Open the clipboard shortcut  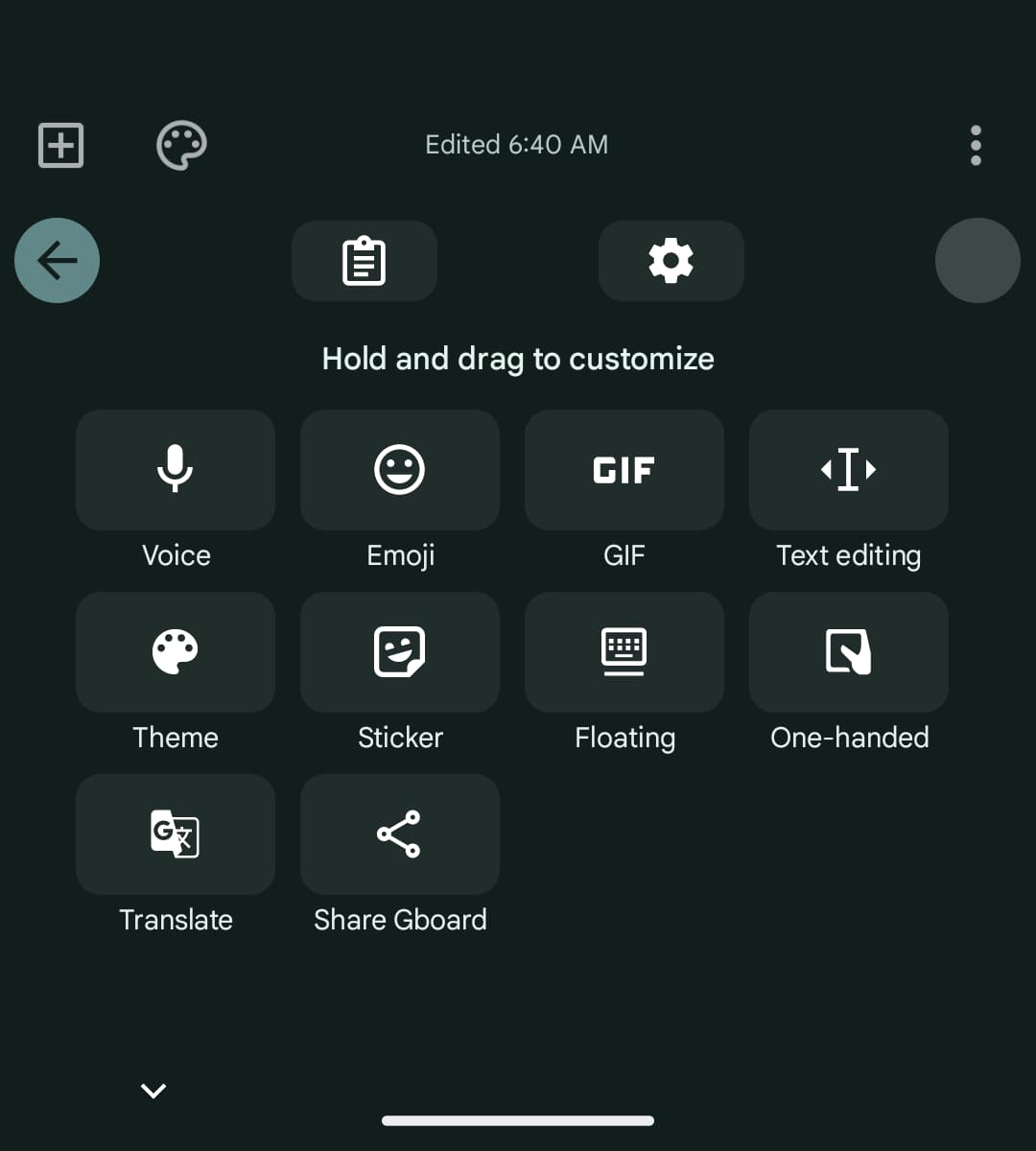(365, 261)
